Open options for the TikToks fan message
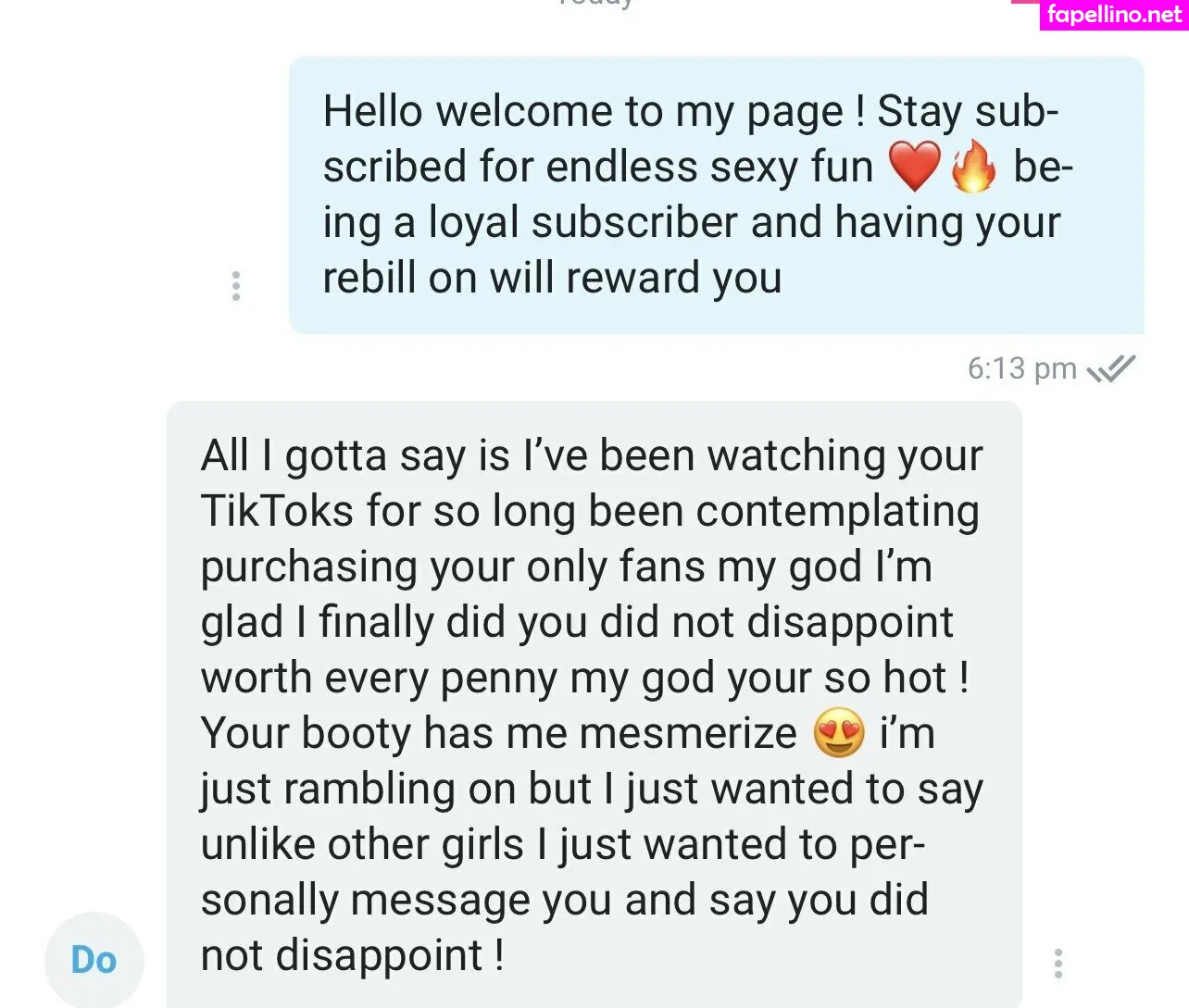The image size is (1189, 1008). (1058, 964)
